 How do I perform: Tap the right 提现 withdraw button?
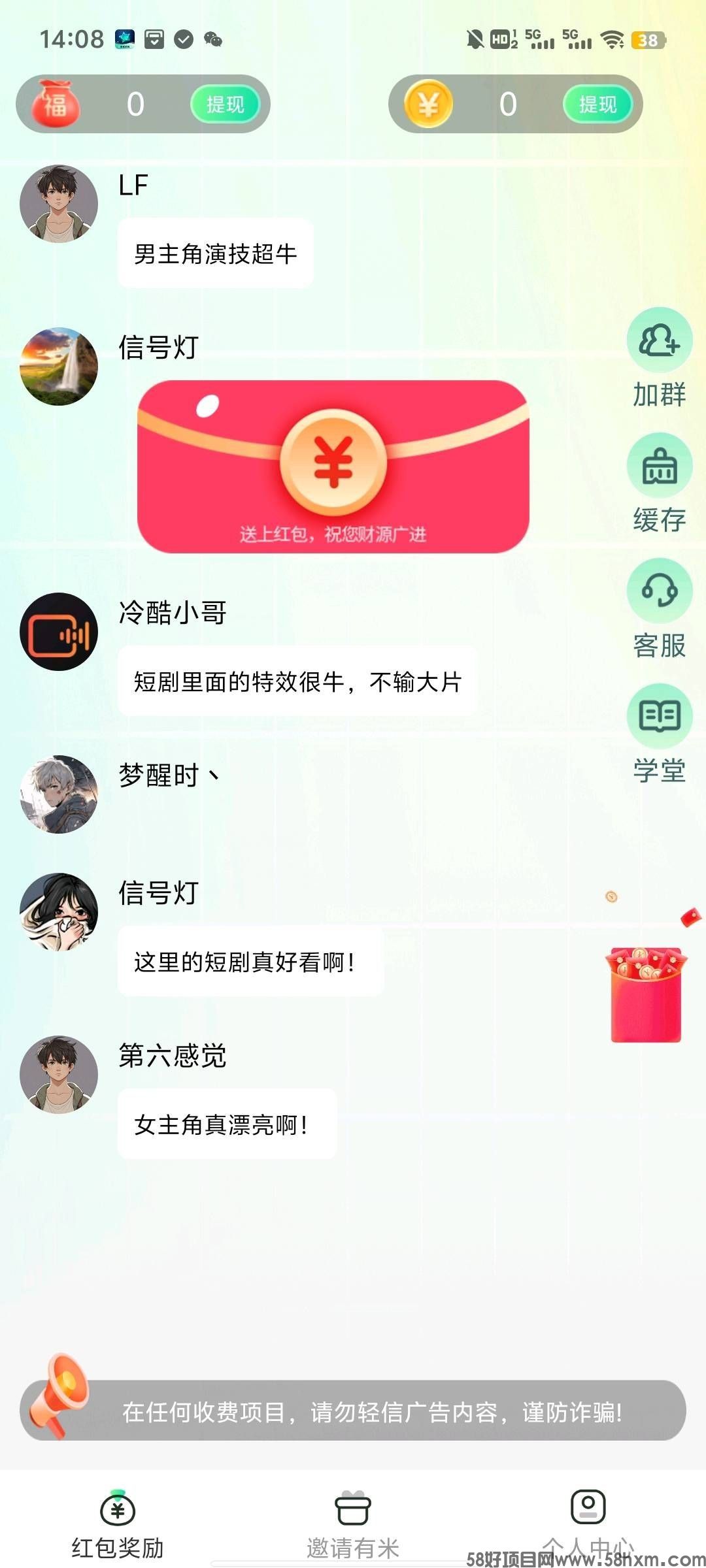[x=597, y=103]
